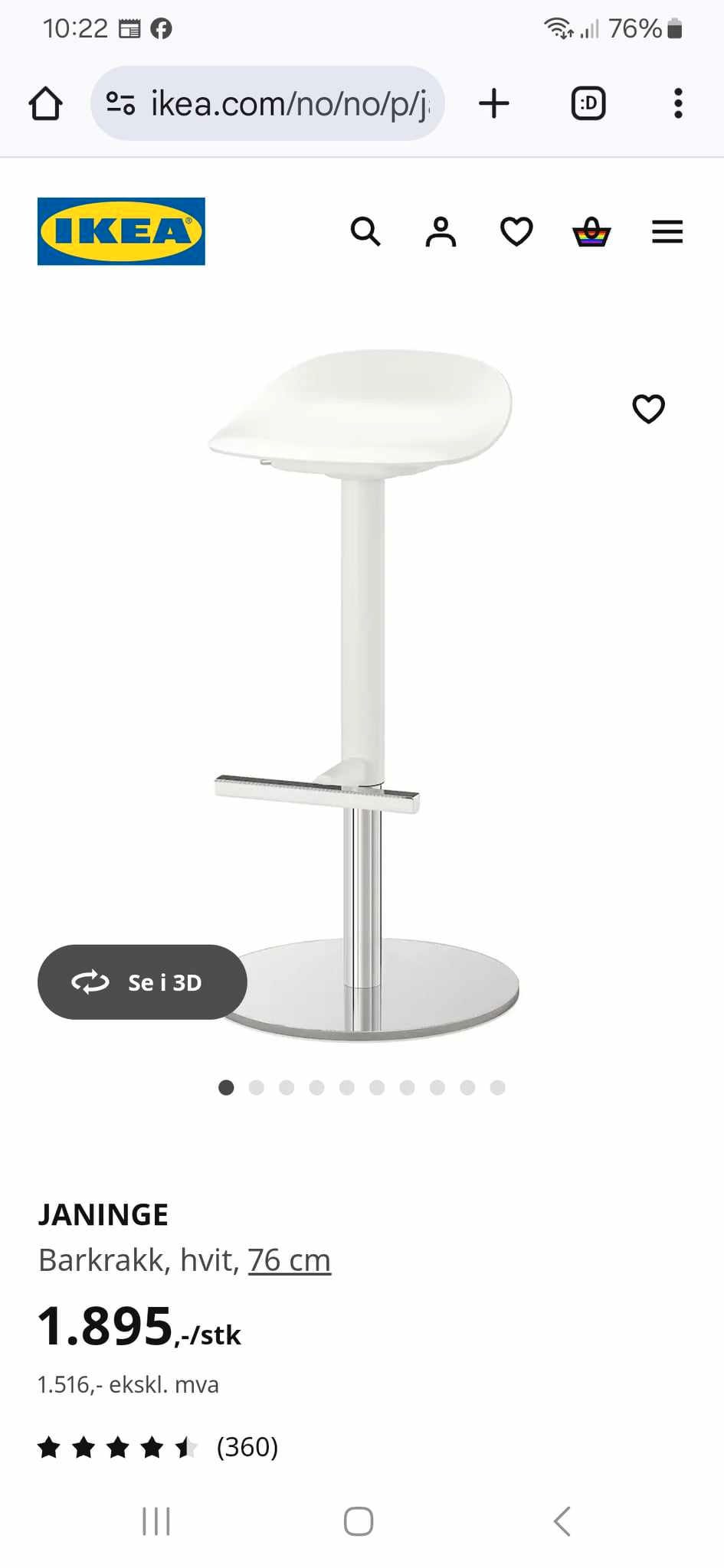The image size is (724, 1568).
Task: Open the IKEA site search
Action: coord(365,231)
